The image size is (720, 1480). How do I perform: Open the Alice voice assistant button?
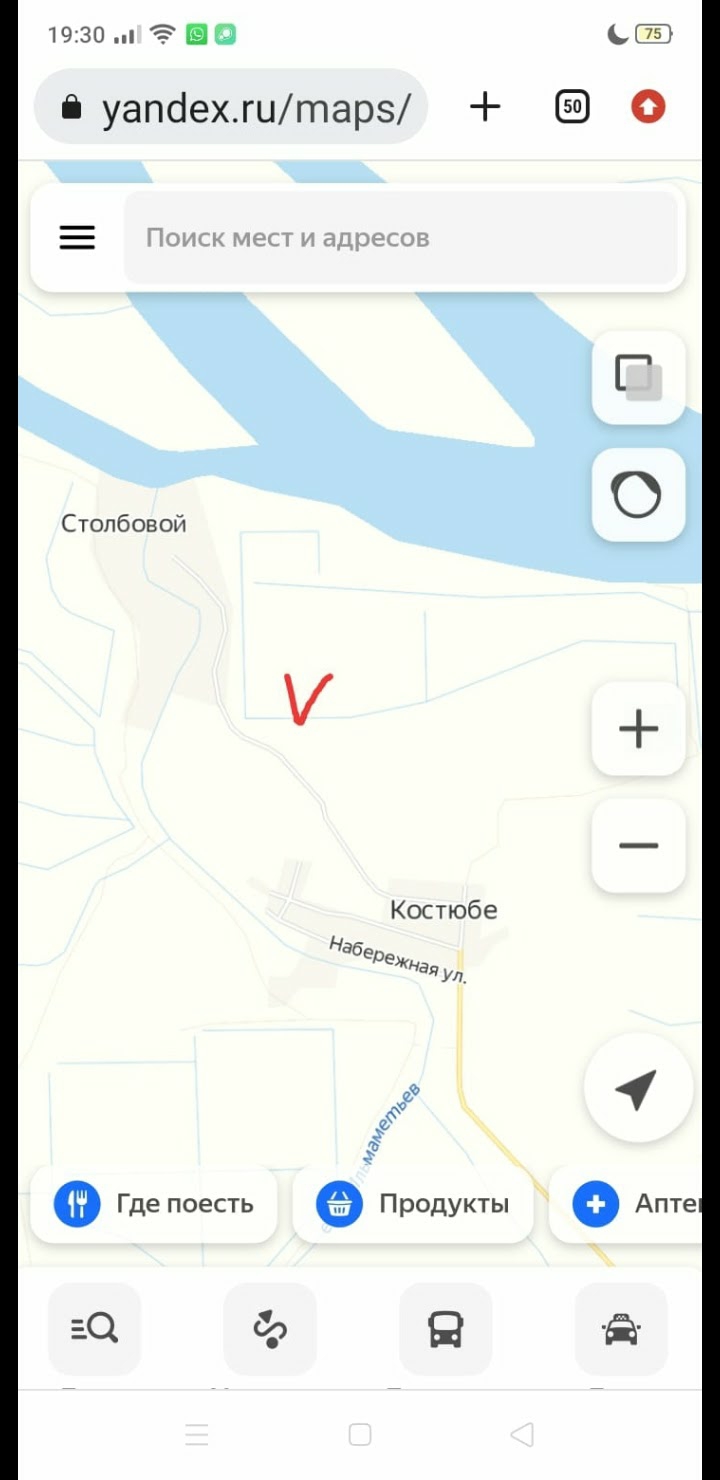pyautogui.click(x=638, y=494)
